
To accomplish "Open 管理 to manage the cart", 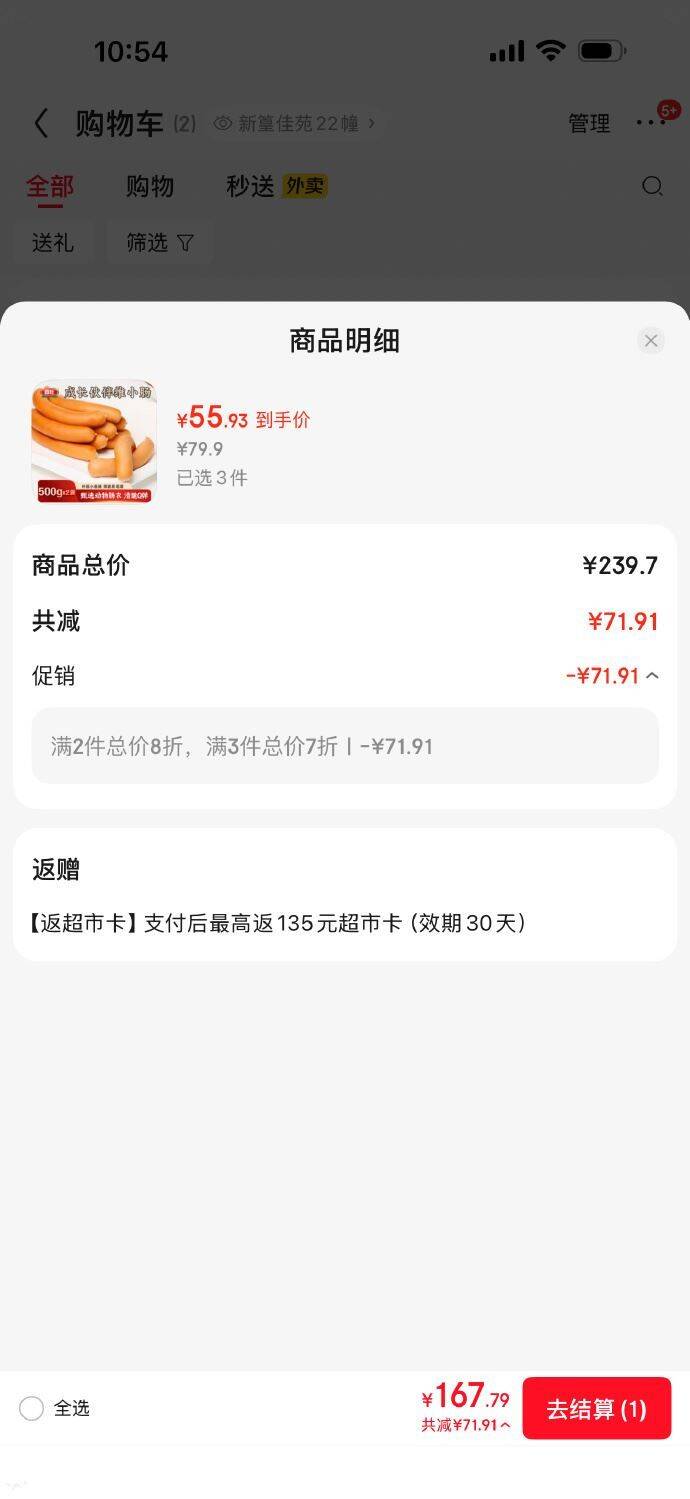I will point(589,124).
